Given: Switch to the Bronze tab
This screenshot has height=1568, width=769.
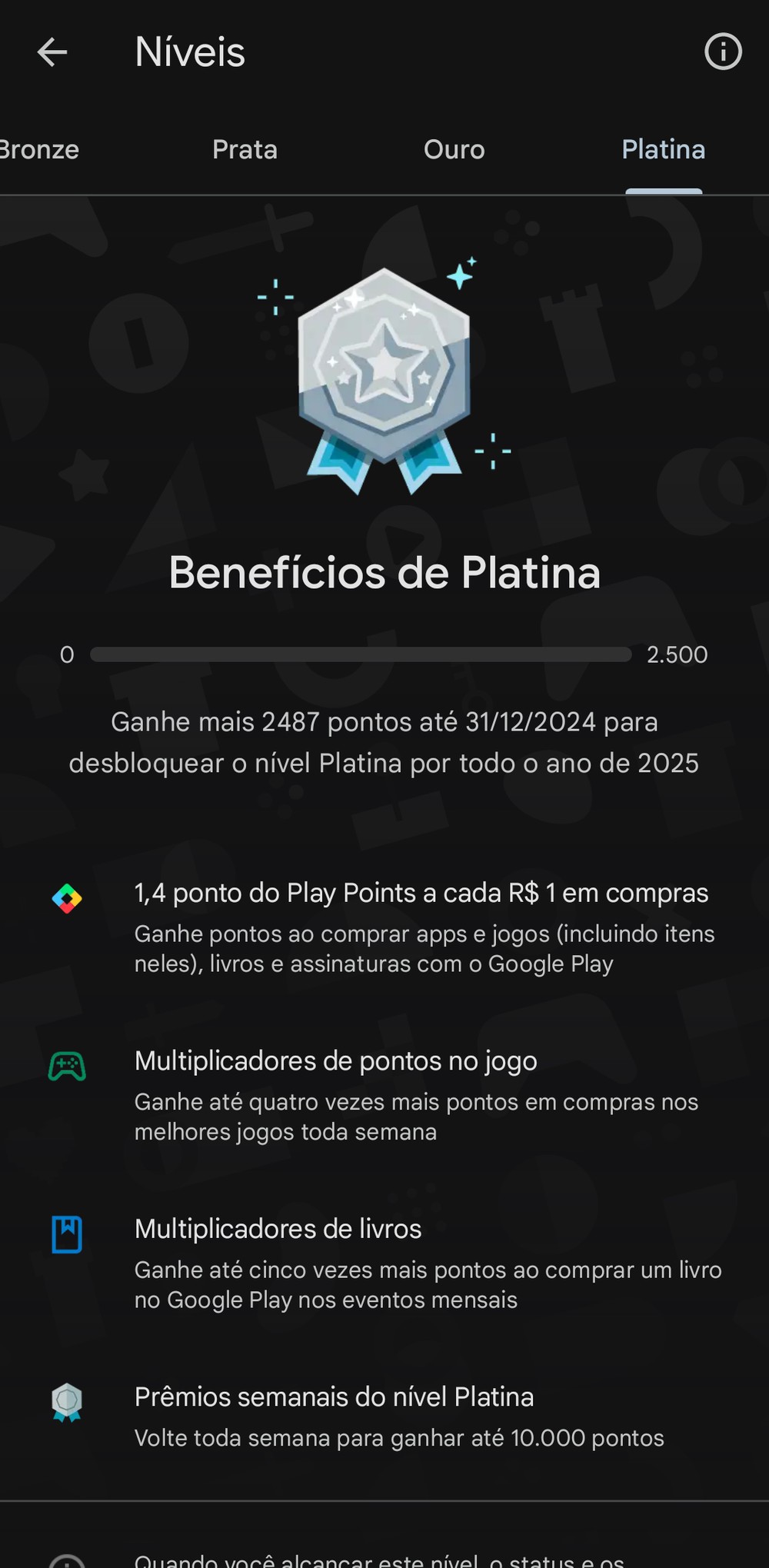Looking at the screenshot, I should point(38,149).
